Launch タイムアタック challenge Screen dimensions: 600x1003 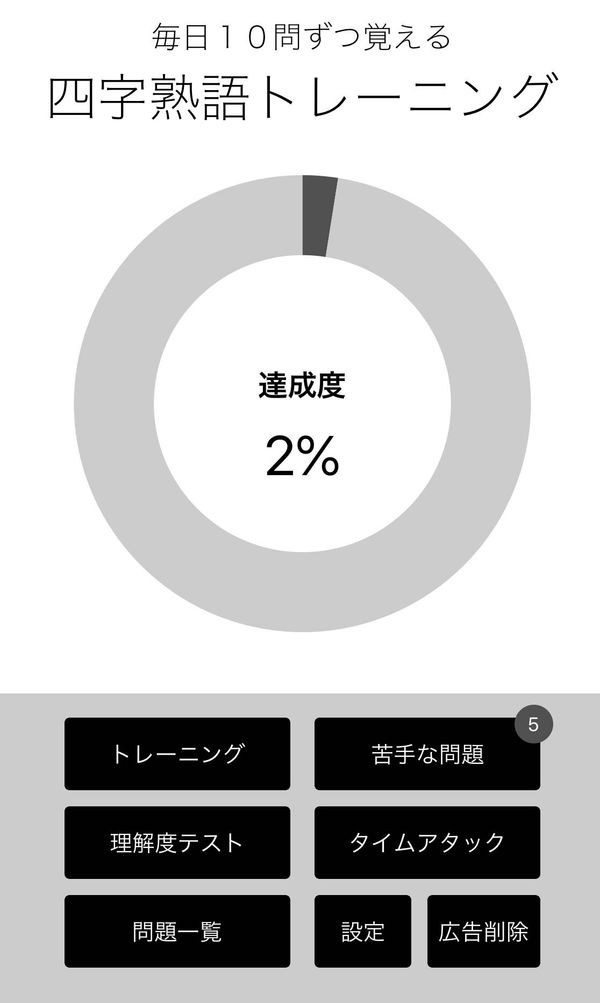427,842
